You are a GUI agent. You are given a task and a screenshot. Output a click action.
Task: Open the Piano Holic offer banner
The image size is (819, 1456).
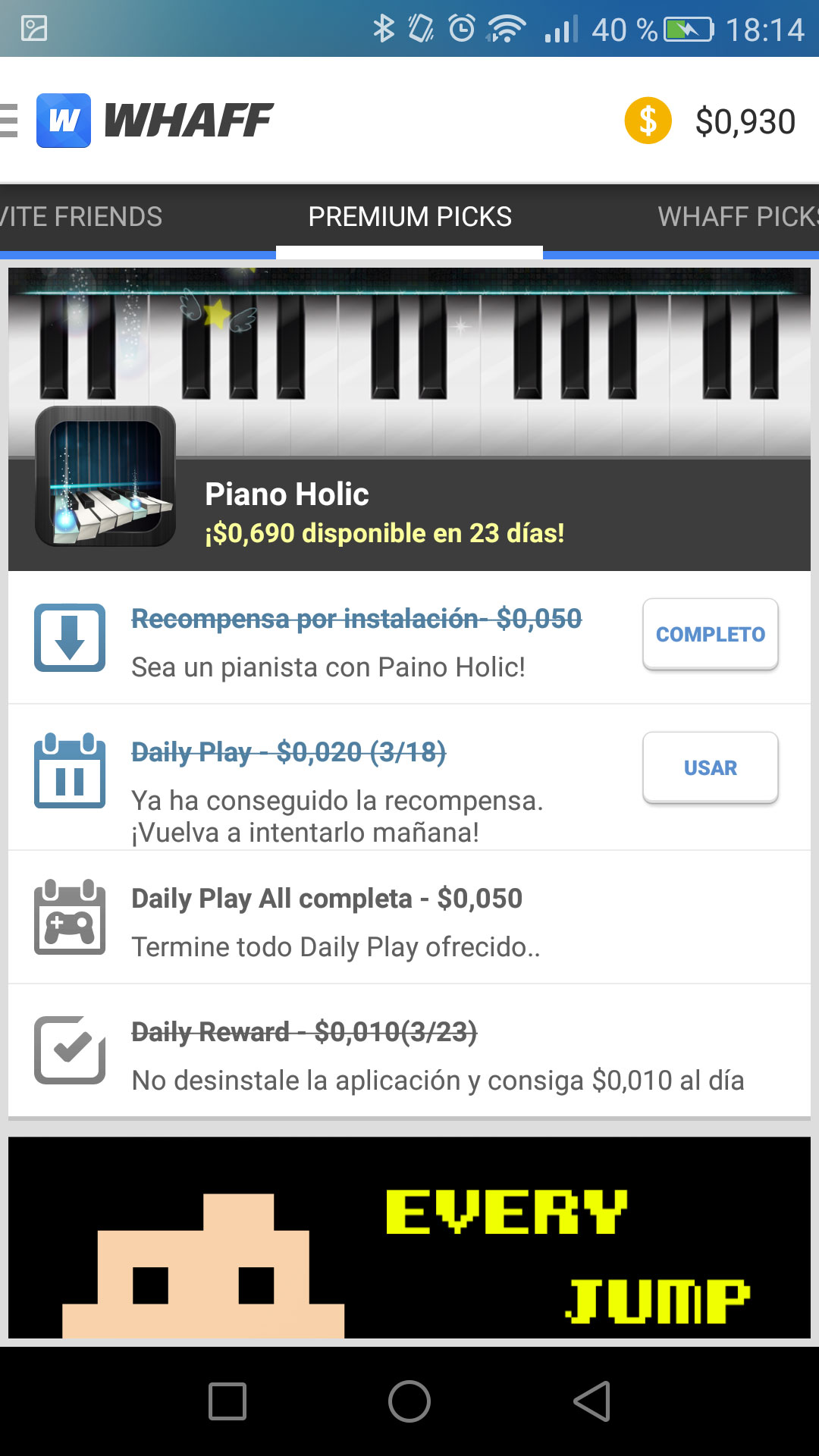[x=409, y=419]
